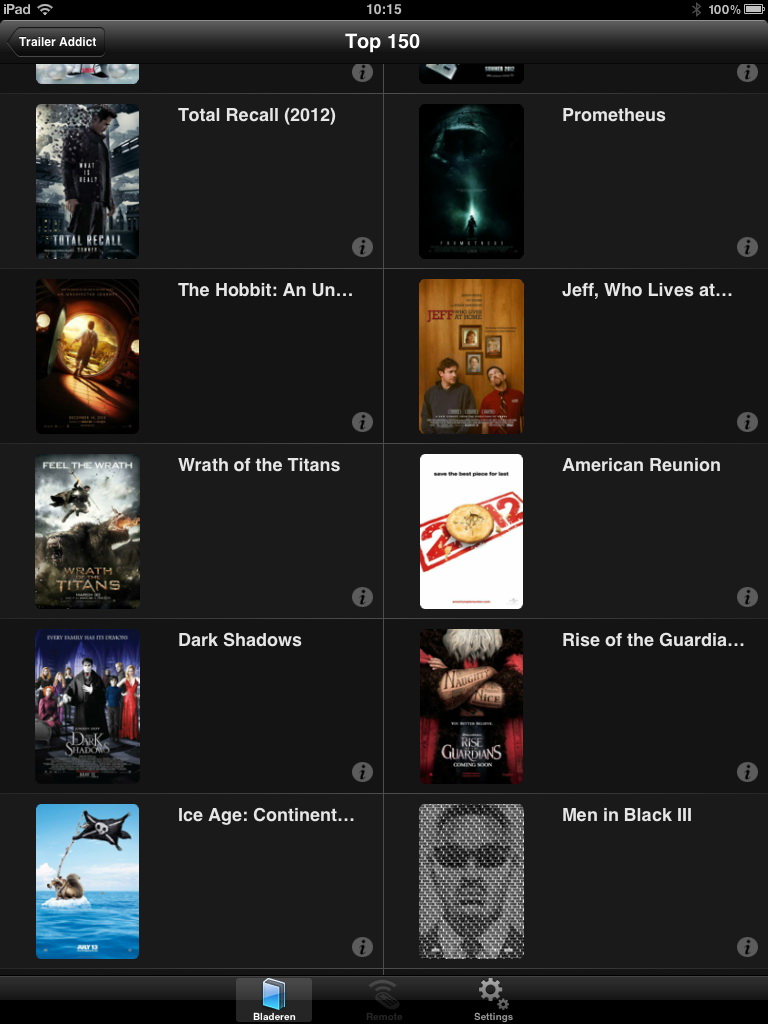Show info for Wrath of the Titans
The image size is (768, 1024).
(x=362, y=597)
